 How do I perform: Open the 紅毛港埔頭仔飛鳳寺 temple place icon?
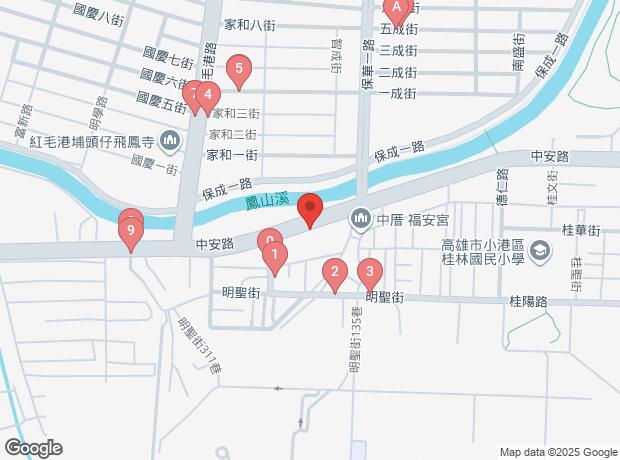(170, 138)
